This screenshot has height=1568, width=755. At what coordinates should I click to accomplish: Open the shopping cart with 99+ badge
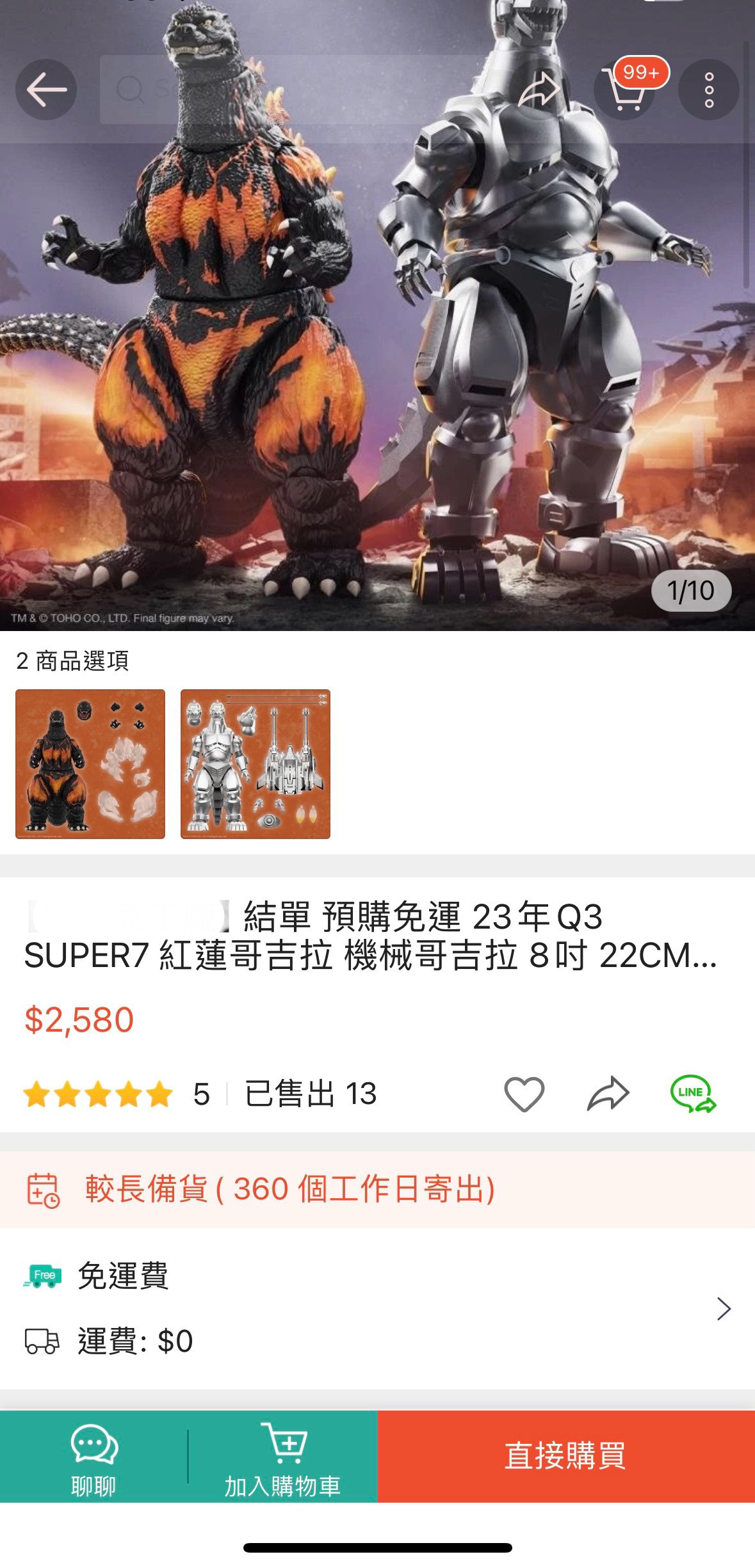click(624, 91)
